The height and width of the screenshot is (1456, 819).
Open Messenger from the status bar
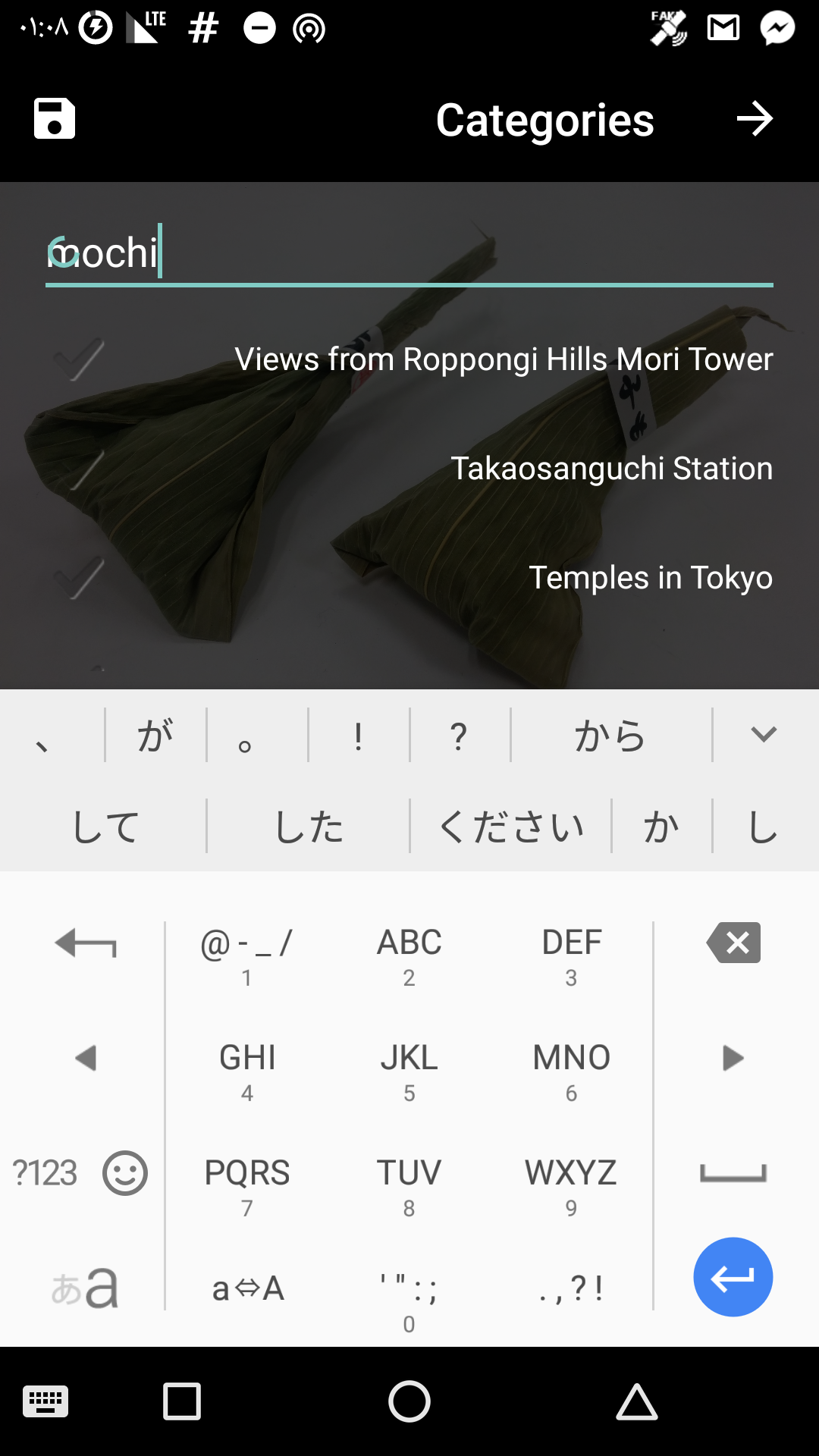[x=775, y=29]
